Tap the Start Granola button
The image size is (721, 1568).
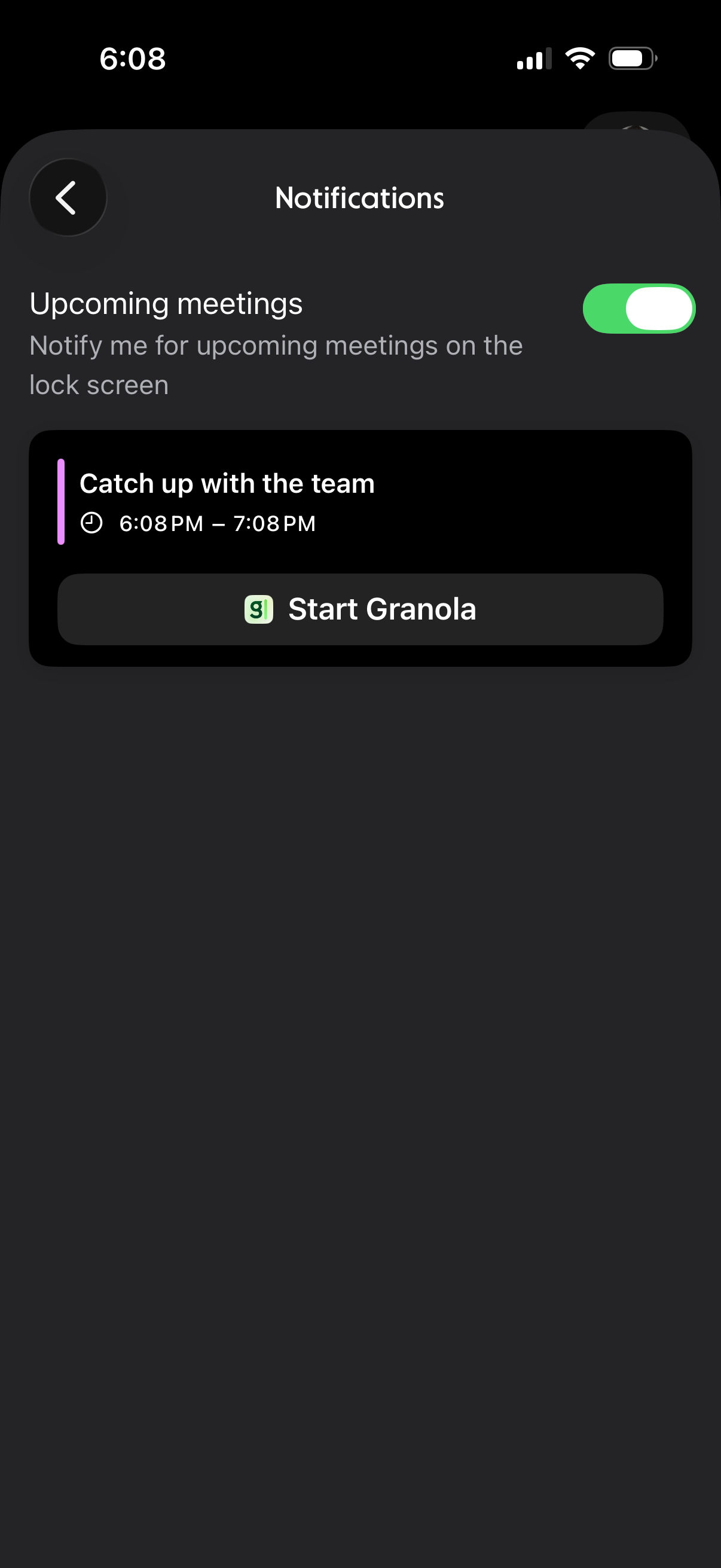[x=360, y=609]
